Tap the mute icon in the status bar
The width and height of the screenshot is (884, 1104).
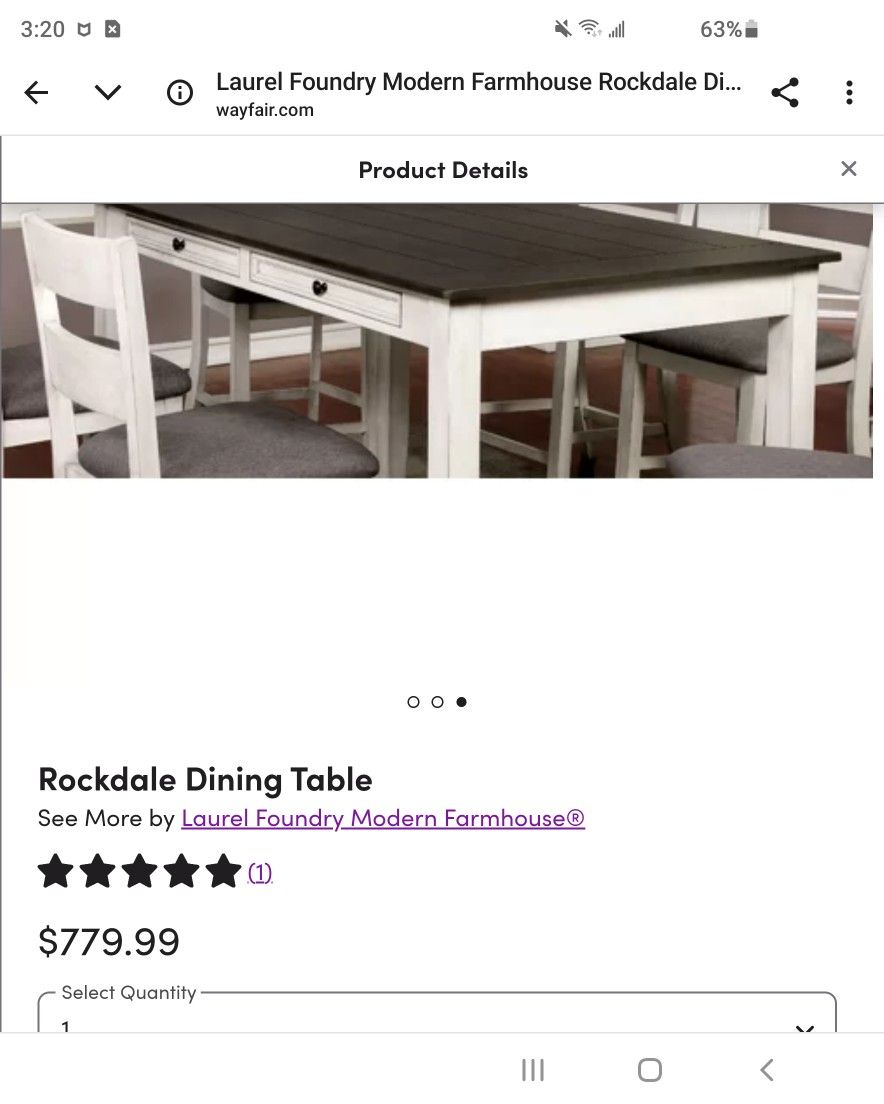563,28
